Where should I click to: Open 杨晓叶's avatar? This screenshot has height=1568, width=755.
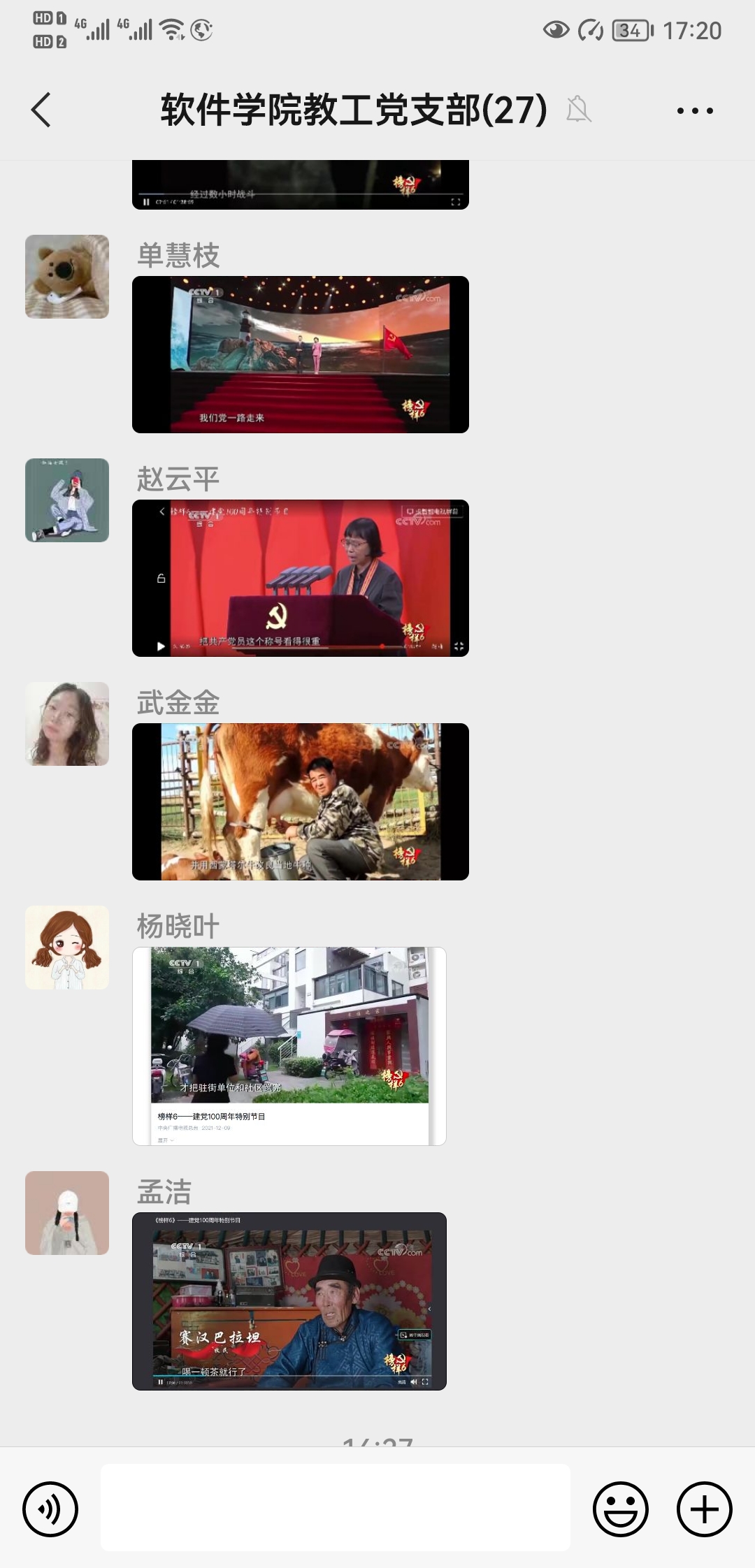(67, 948)
